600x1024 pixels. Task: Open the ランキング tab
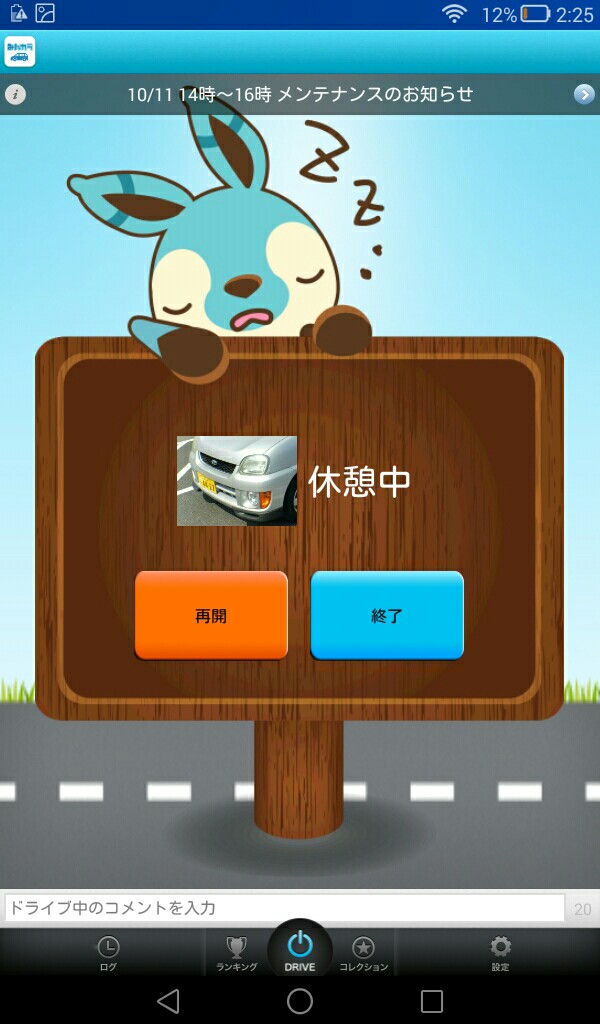[236, 953]
